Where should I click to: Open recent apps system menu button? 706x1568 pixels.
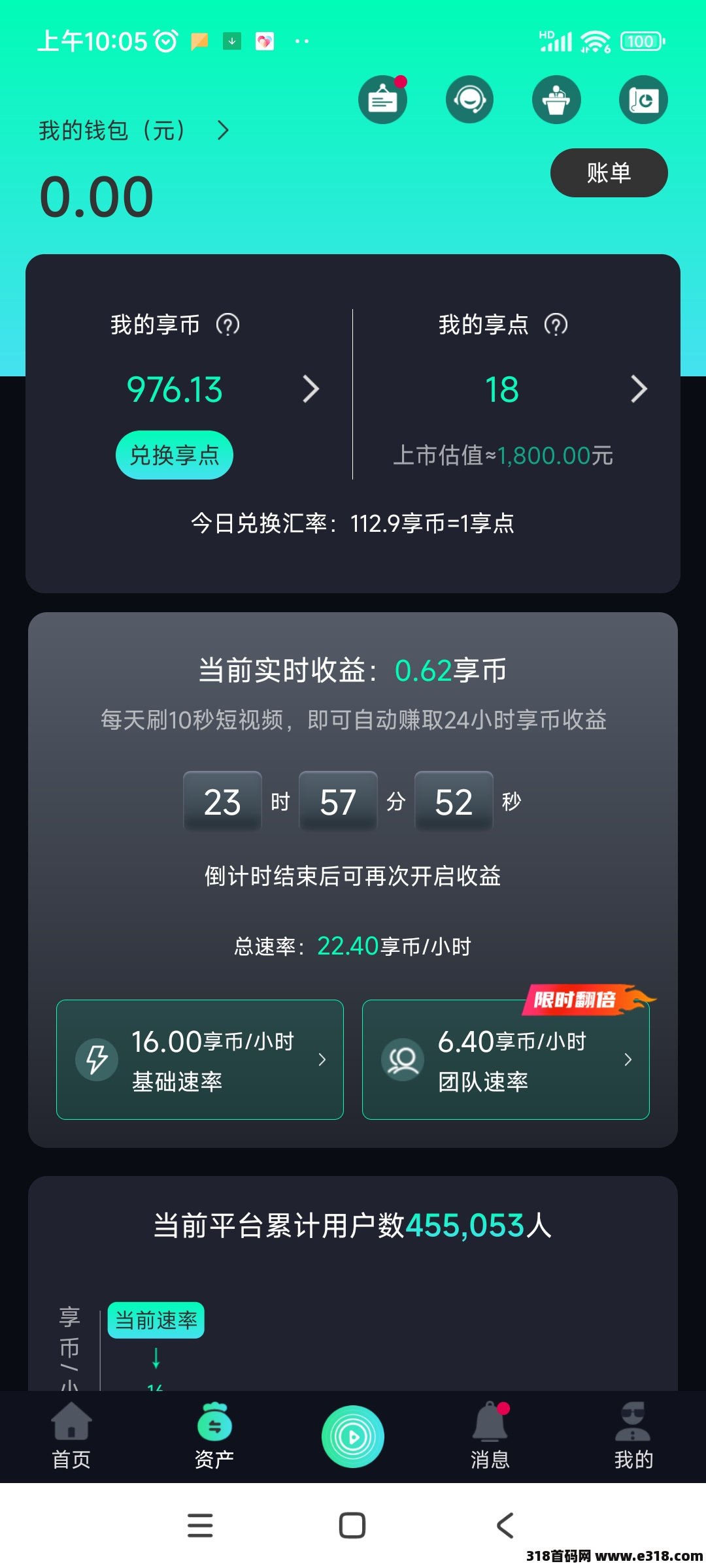(x=200, y=1526)
